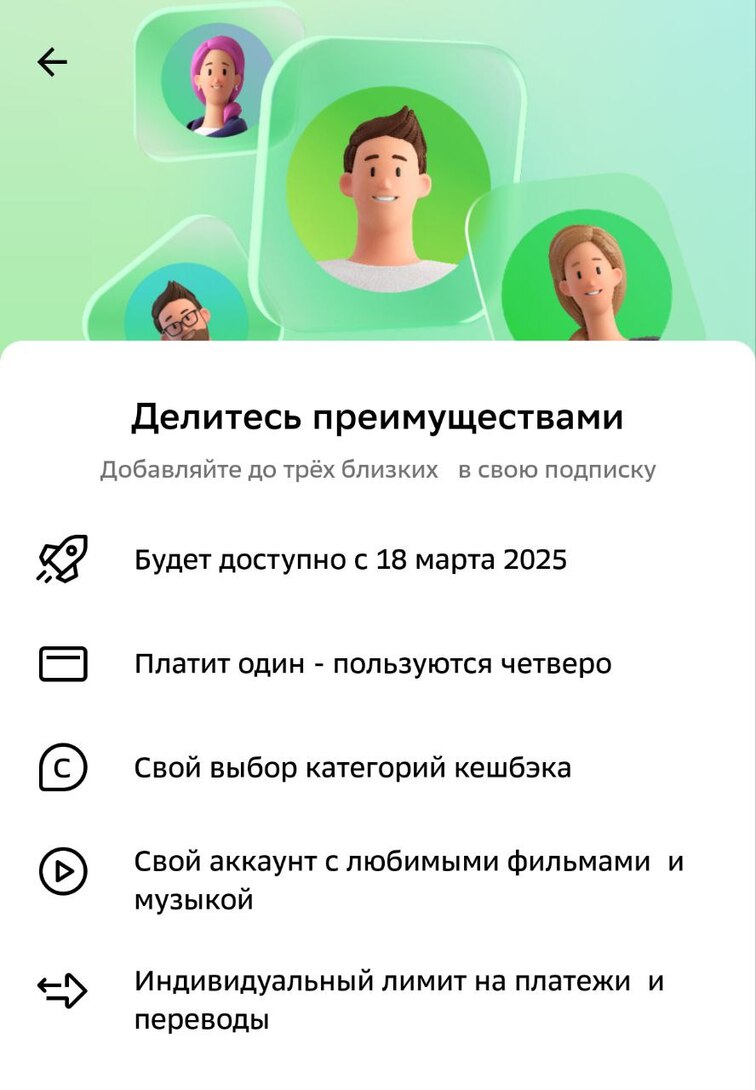
Task: Go back using the top-left arrow
Action: point(52,63)
